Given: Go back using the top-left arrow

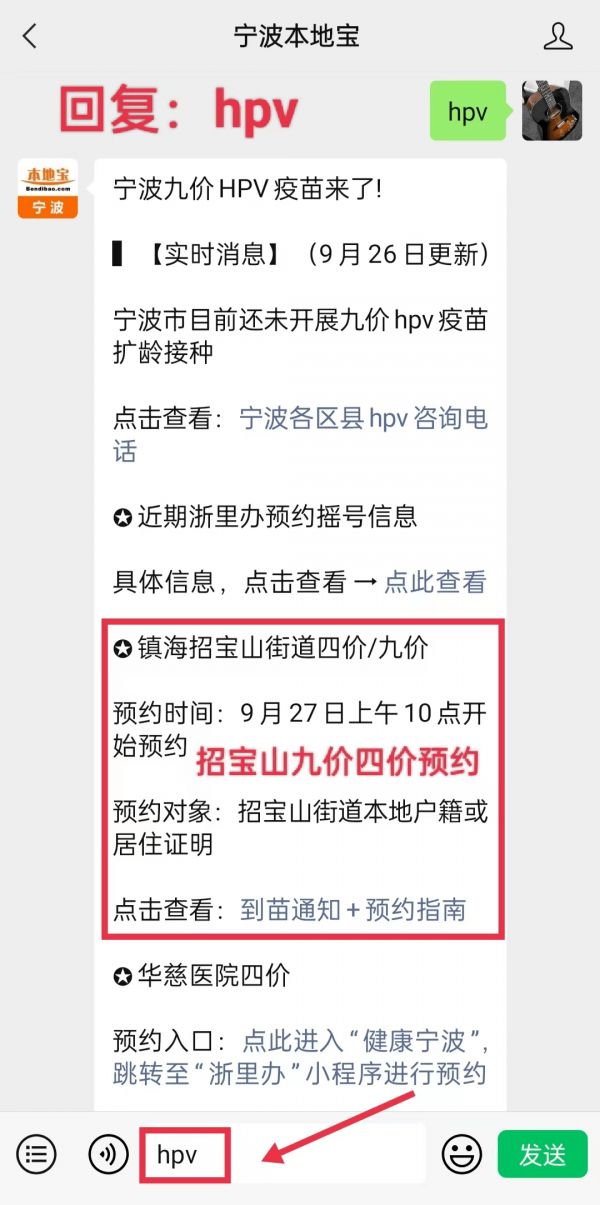Looking at the screenshot, I should [x=30, y=37].
